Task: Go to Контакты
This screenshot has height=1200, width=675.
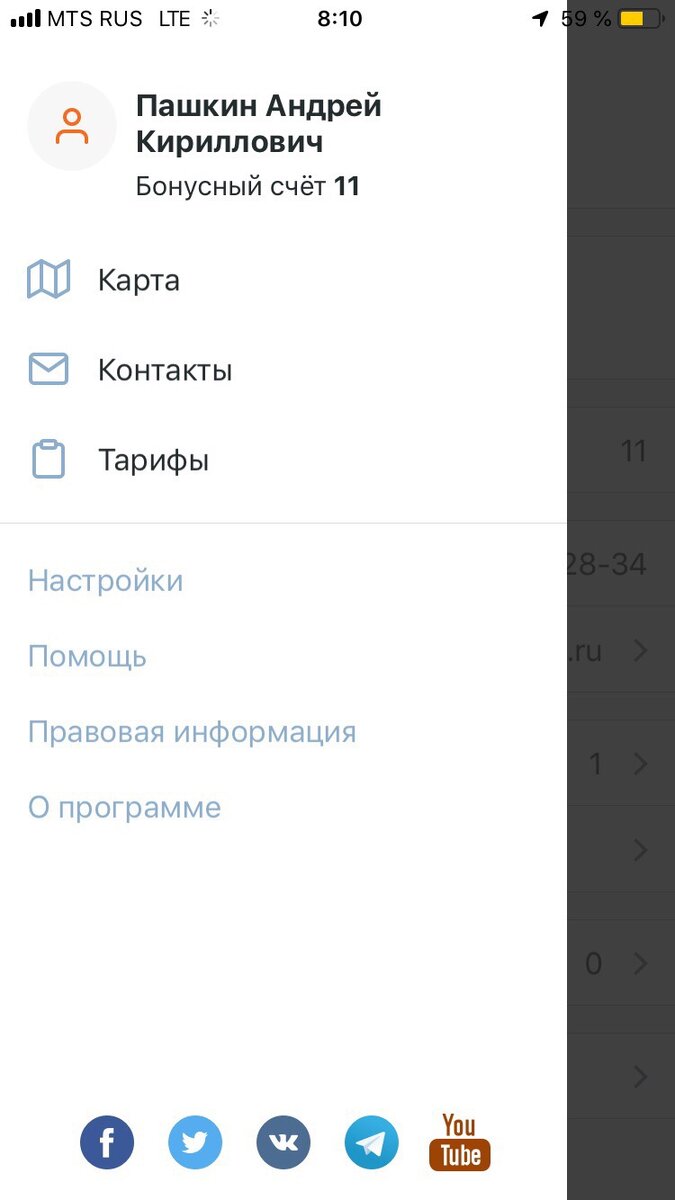Action: click(x=283, y=370)
